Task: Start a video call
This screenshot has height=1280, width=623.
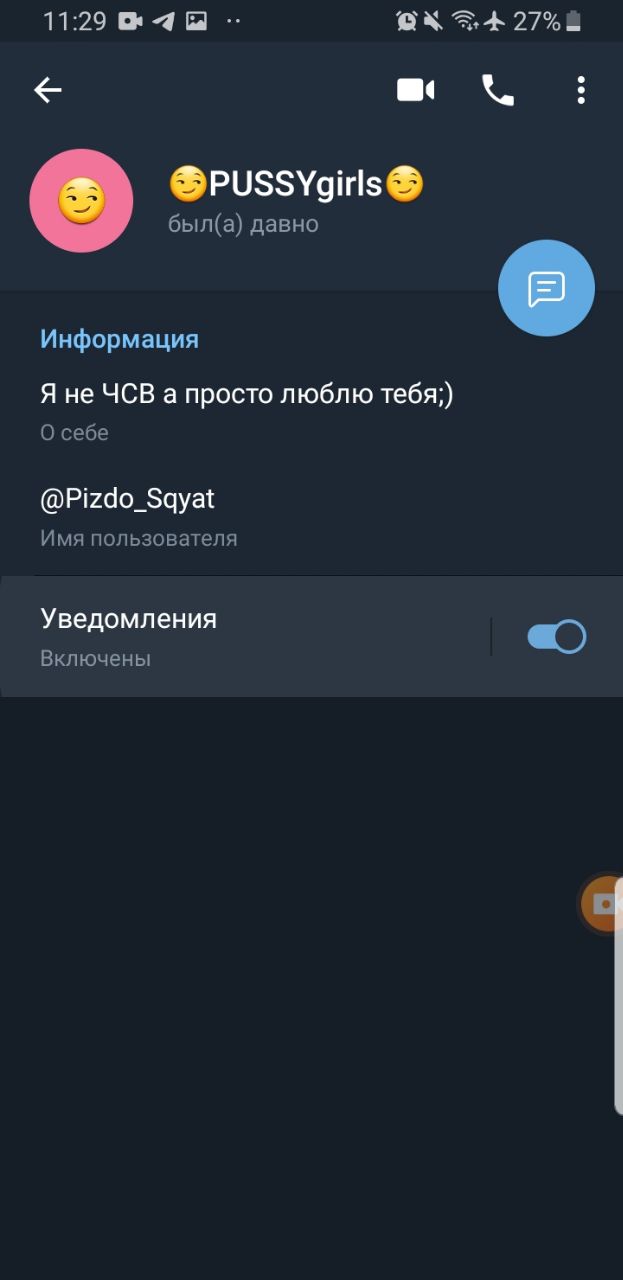Action: click(x=415, y=91)
